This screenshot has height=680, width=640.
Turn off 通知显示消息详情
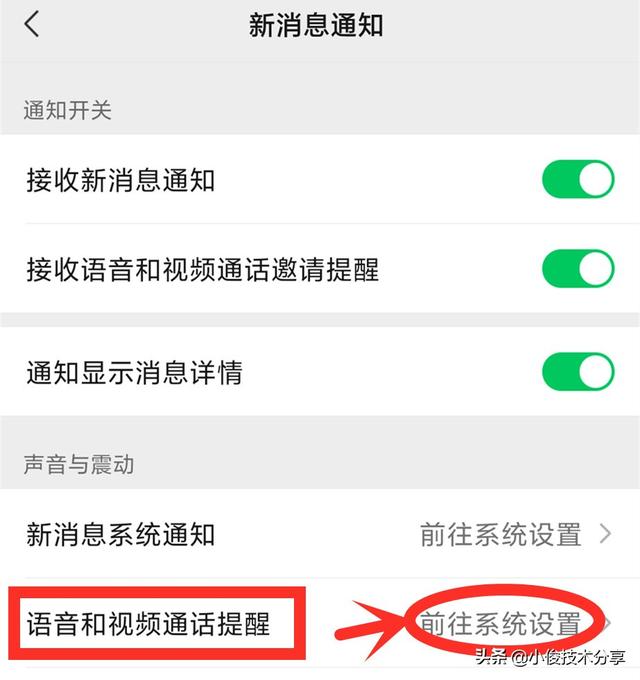click(x=577, y=373)
